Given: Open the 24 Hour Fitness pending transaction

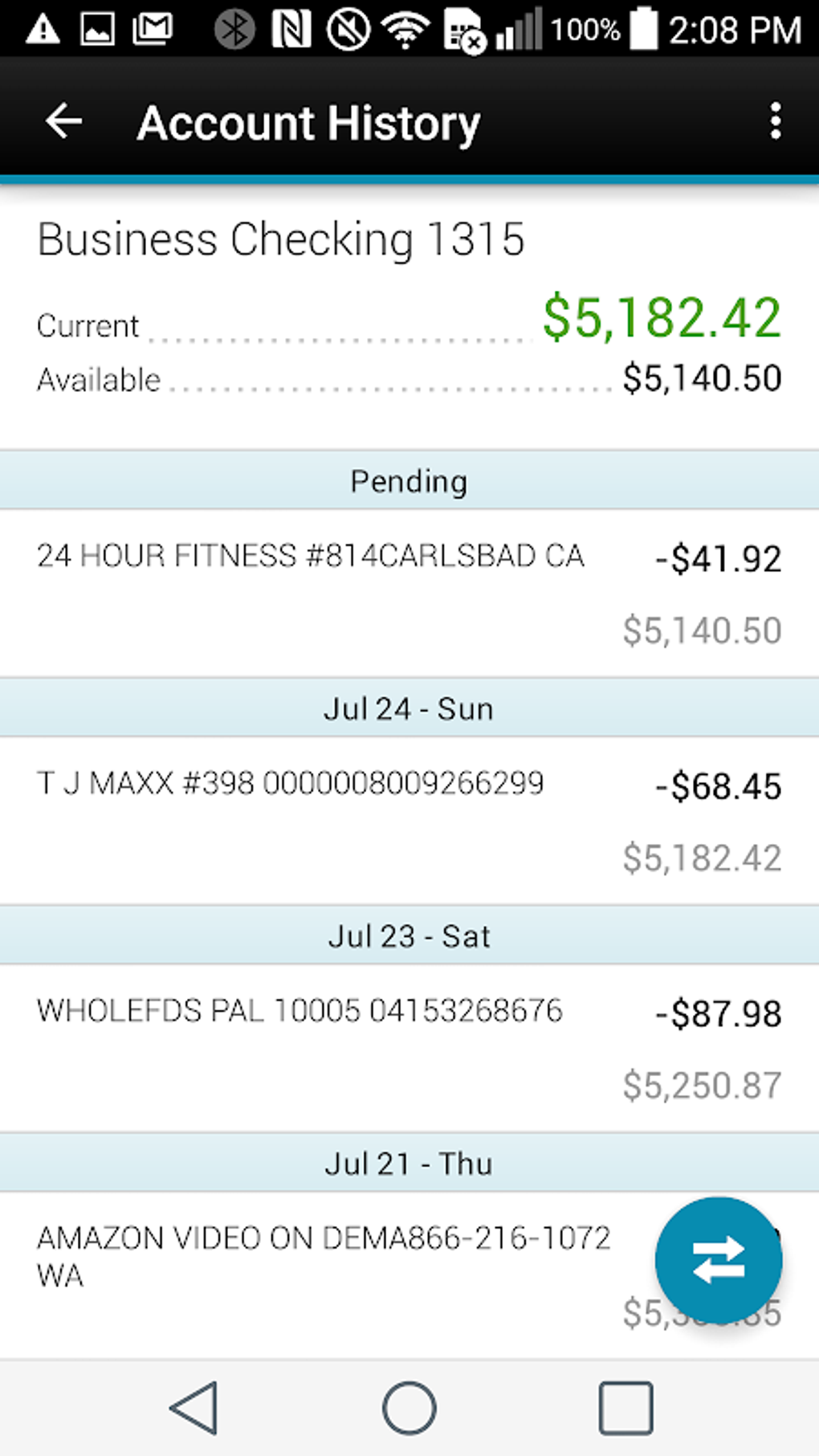Looking at the screenshot, I should point(409,593).
